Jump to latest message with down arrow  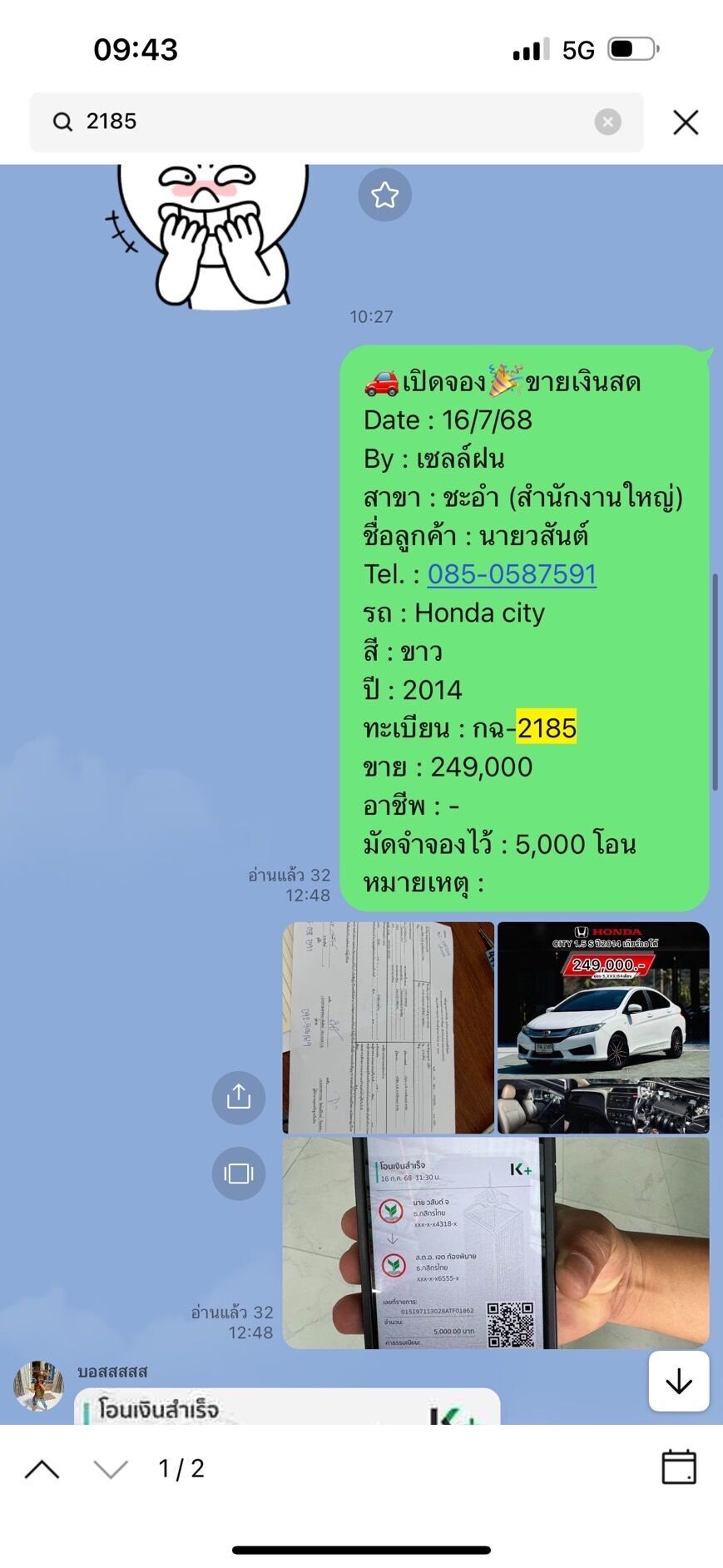pyautogui.click(x=679, y=1382)
